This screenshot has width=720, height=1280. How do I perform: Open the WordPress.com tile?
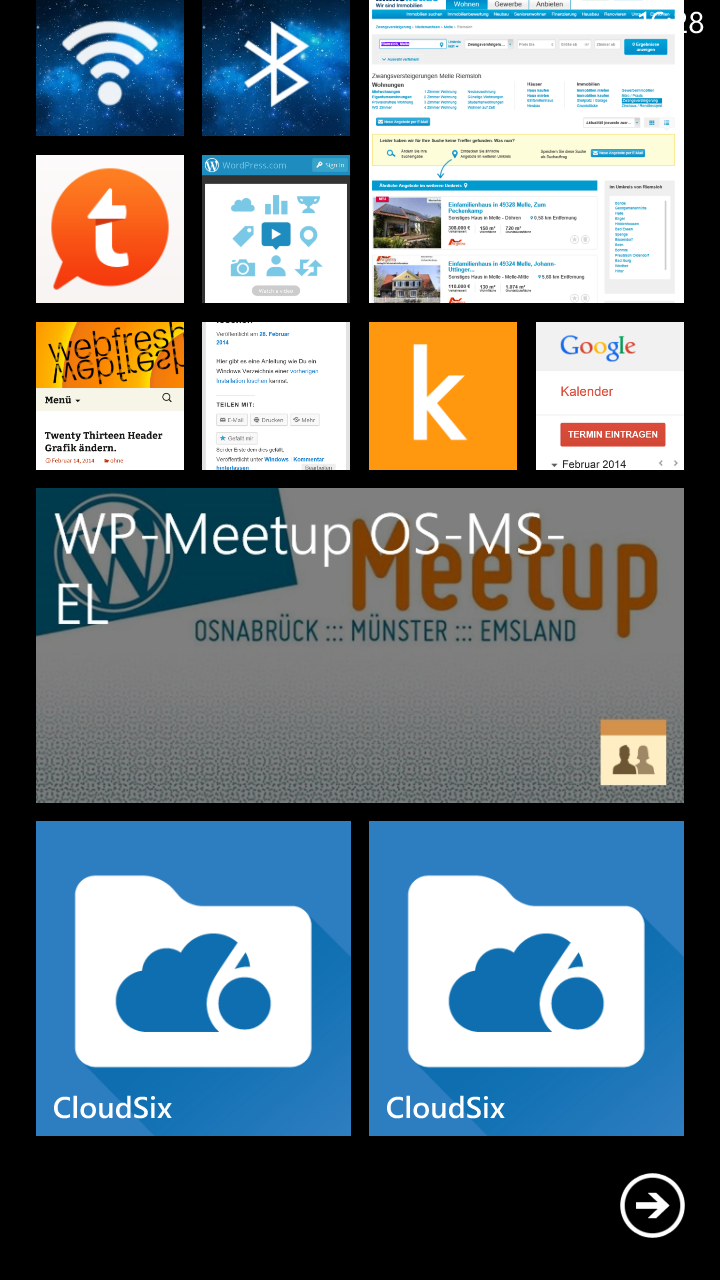(276, 229)
